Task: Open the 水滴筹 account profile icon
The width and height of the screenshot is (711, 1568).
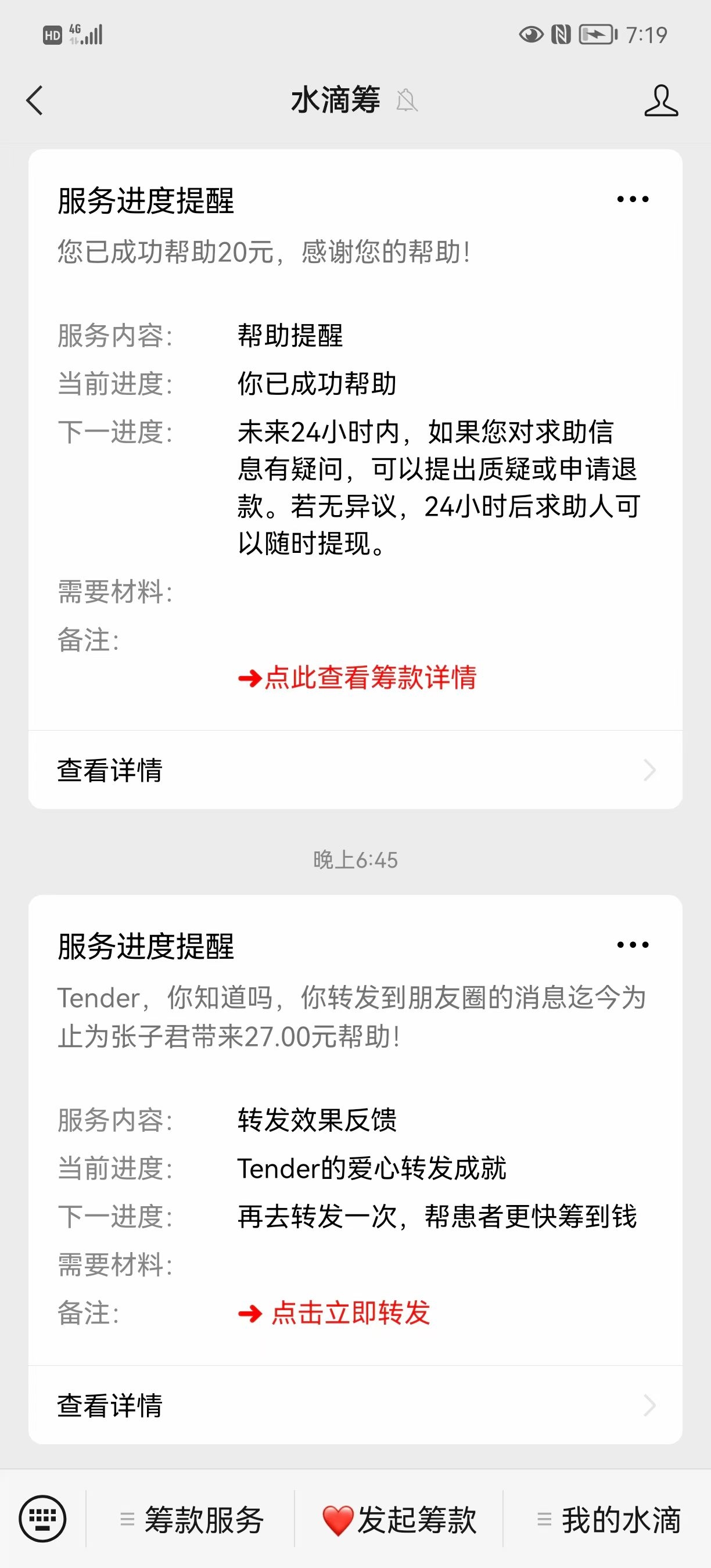Action: tap(661, 100)
